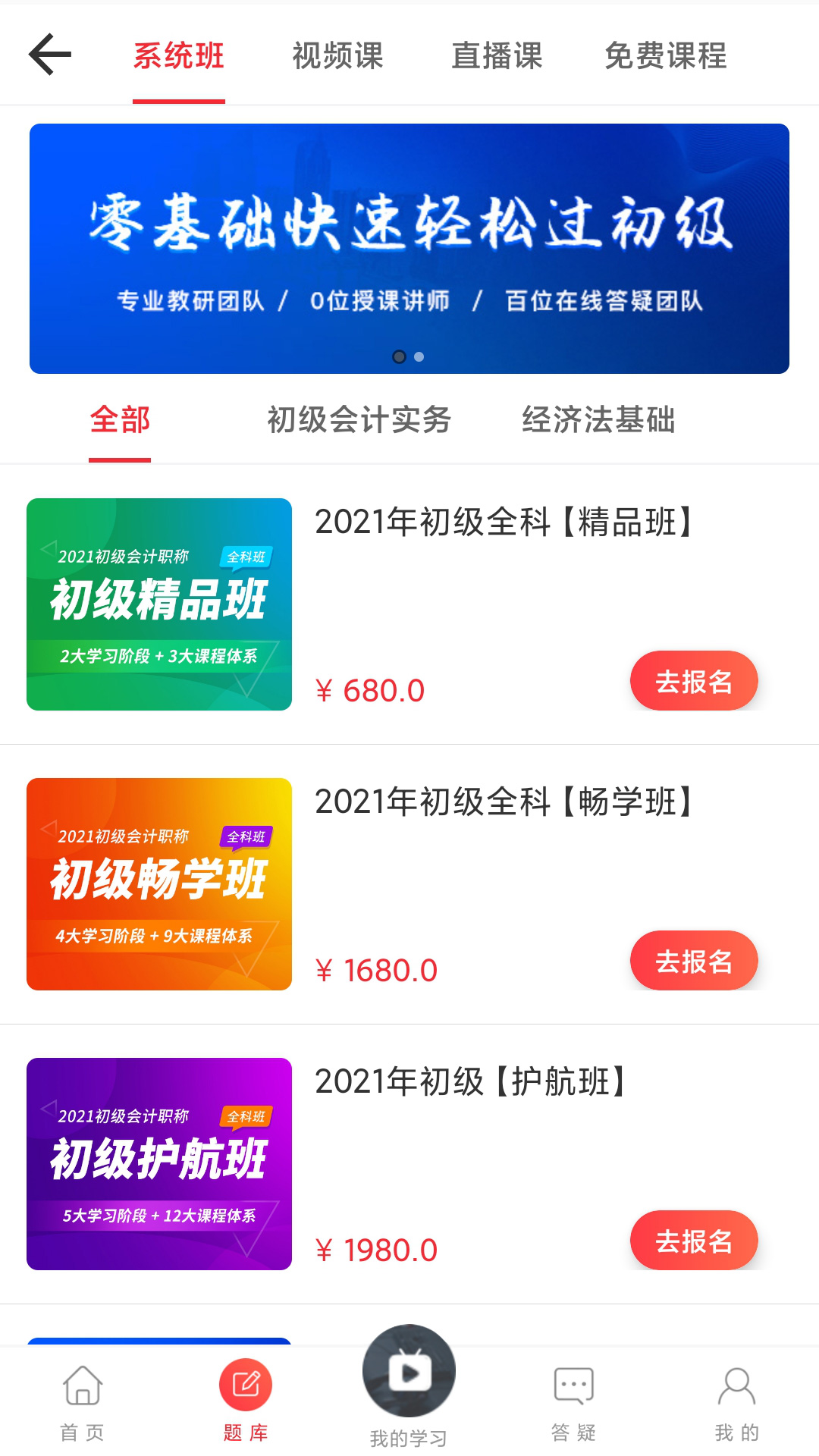Switch to the 视频课 tab
Image resolution: width=819 pixels, height=1456 pixels.
pyautogui.click(x=337, y=56)
